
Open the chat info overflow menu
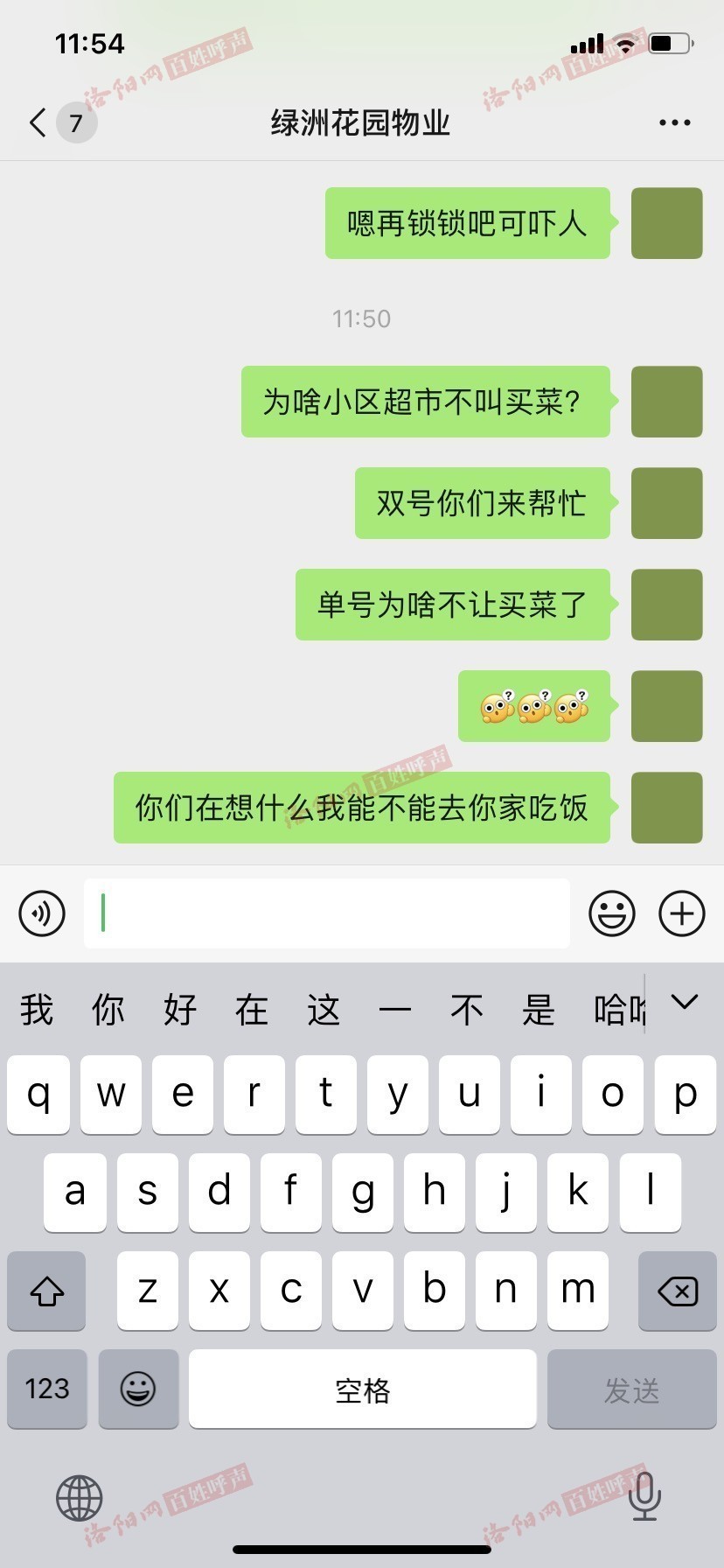coord(674,122)
